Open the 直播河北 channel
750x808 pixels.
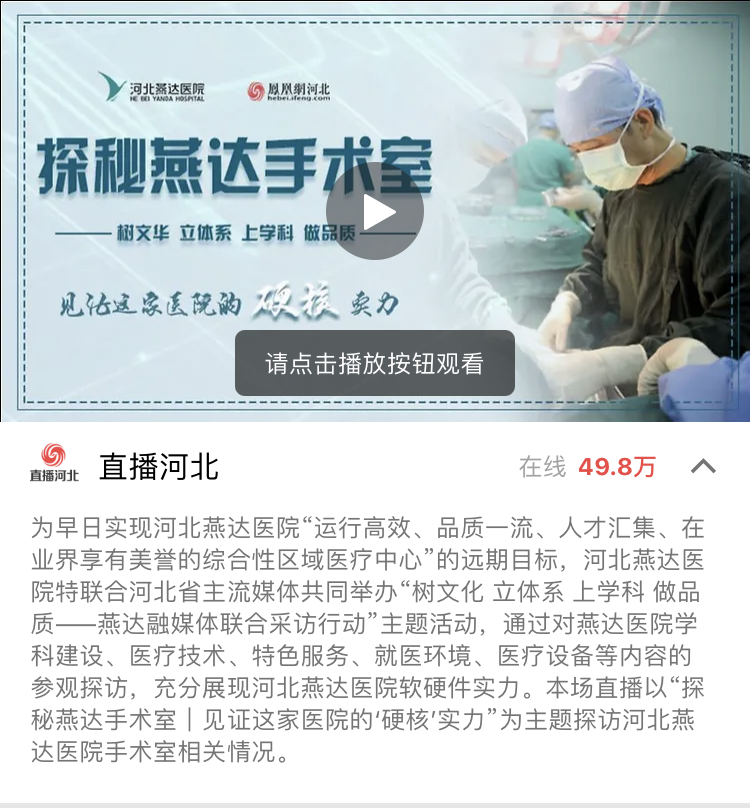tap(158, 466)
